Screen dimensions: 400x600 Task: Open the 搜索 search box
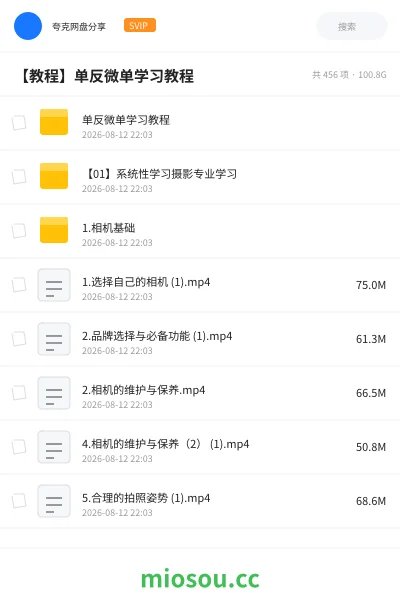click(x=351, y=26)
